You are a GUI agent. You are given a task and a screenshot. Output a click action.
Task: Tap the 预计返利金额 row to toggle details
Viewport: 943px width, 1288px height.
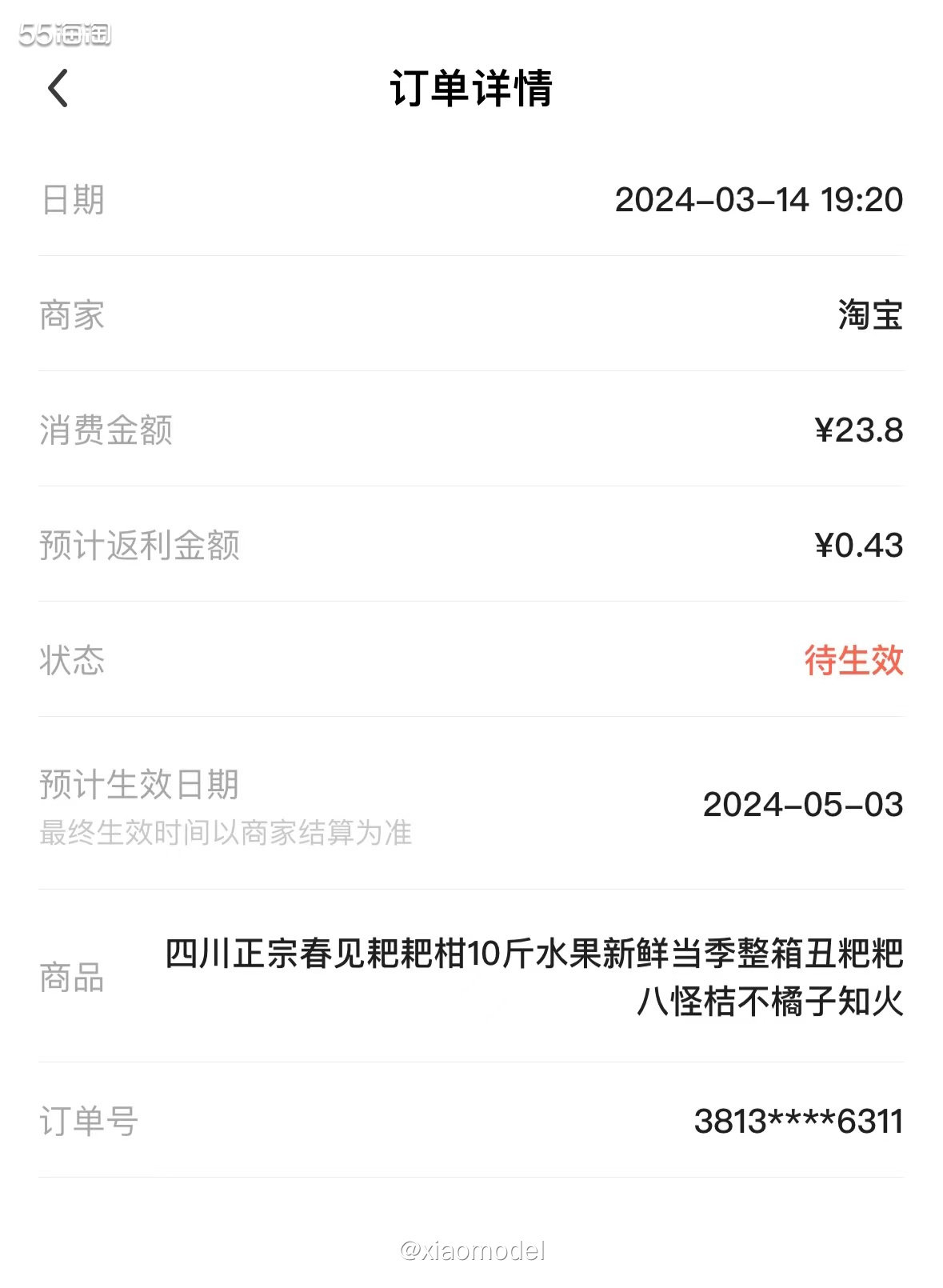[471, 544]
